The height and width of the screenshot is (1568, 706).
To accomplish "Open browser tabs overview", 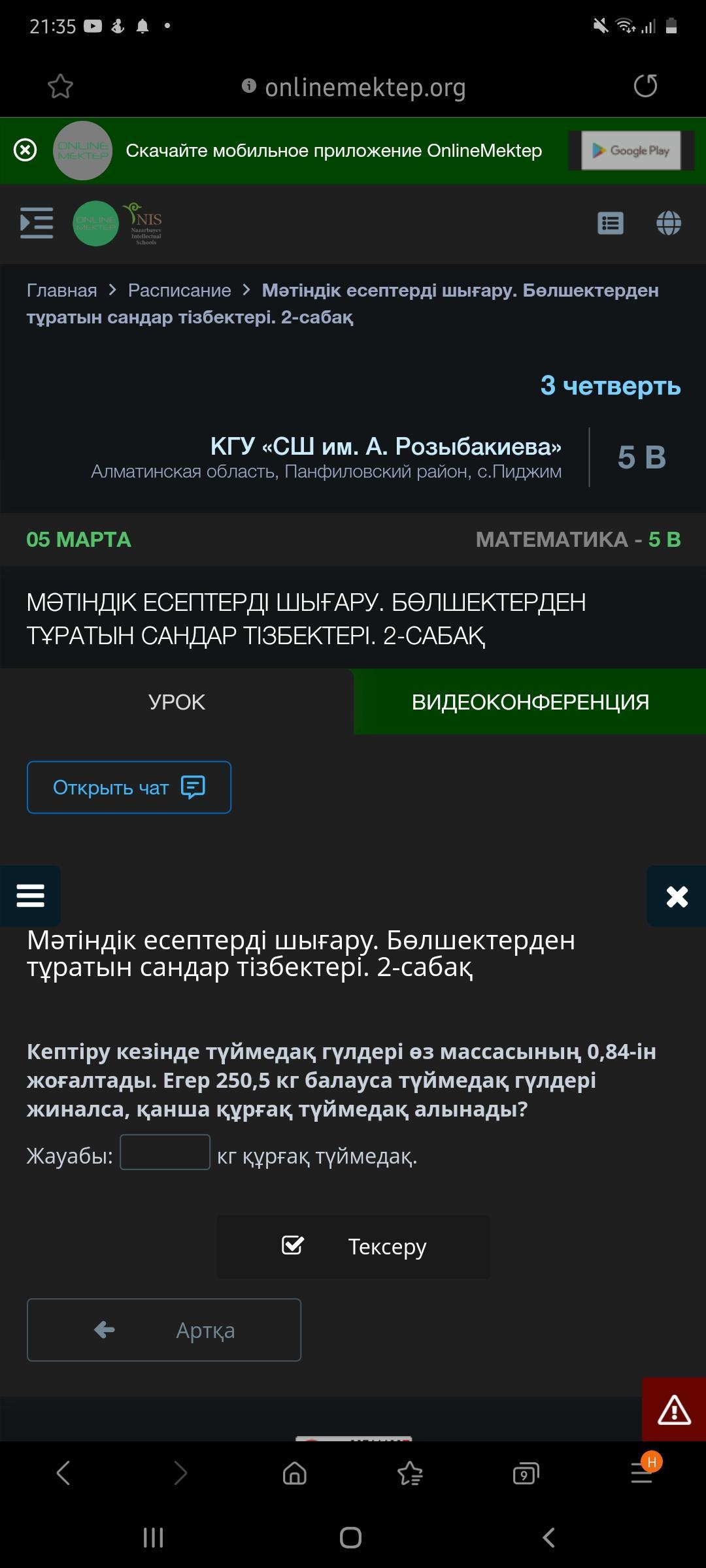I will [526, 1474].
